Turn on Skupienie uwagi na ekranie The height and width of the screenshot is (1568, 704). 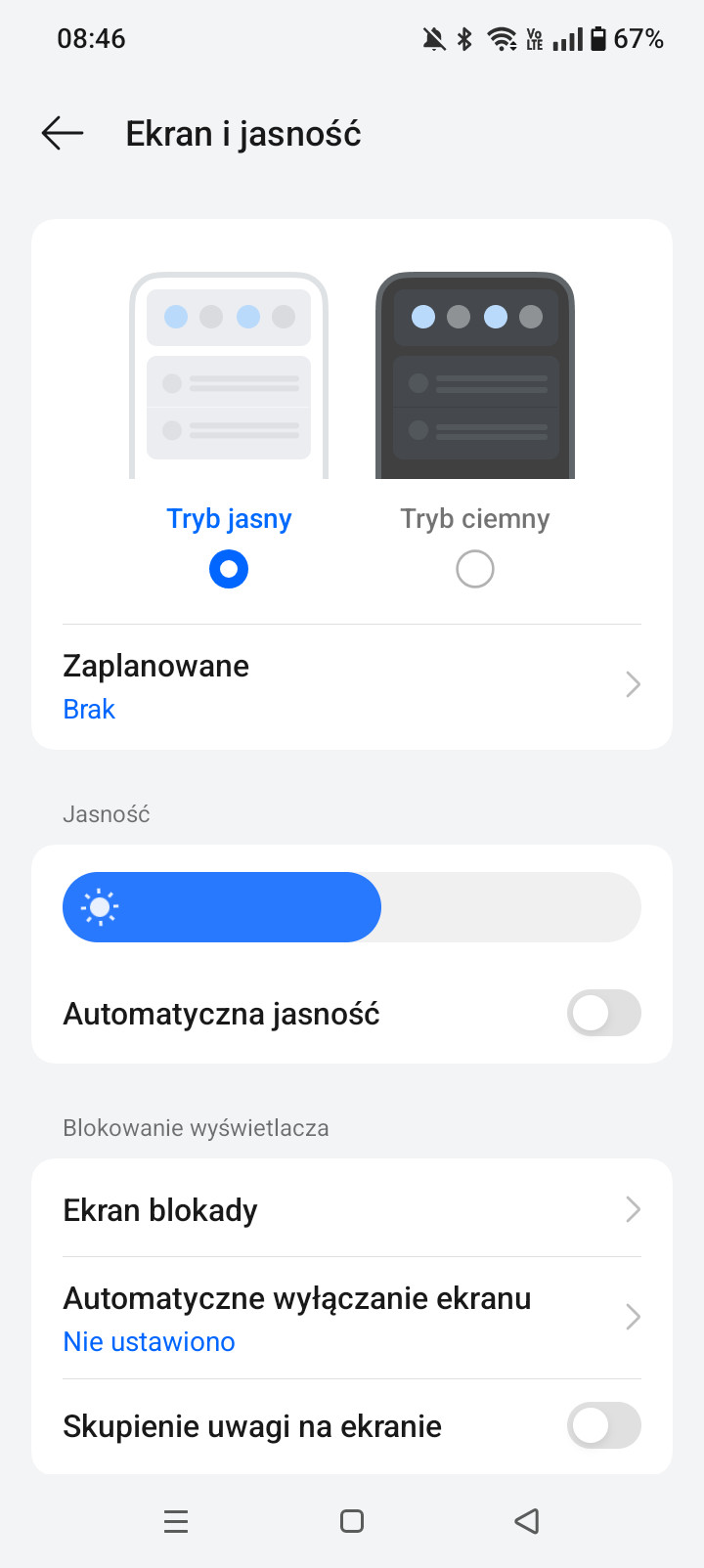pyautogui.click(x=604, y=1425)
